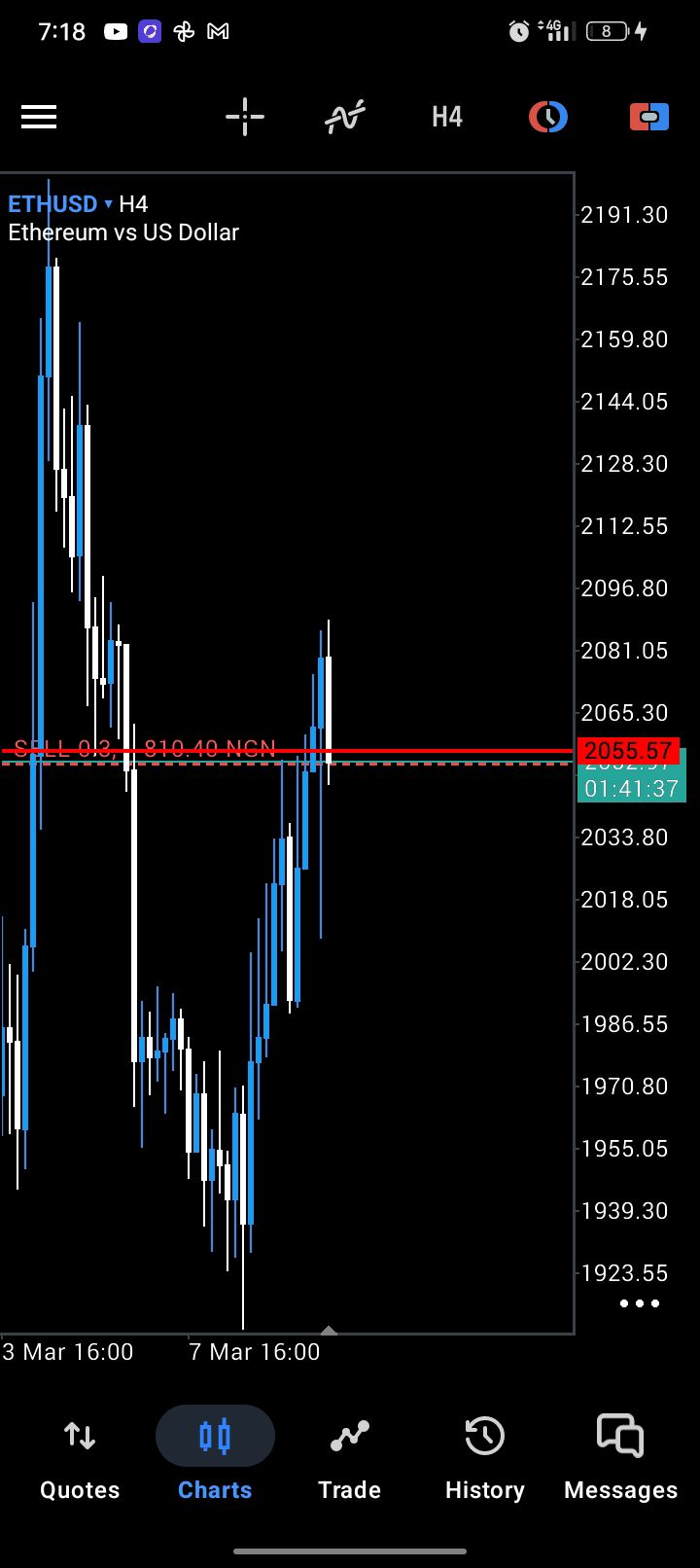
Task: Open the indicators list
Action: click(x=345, y=118)
